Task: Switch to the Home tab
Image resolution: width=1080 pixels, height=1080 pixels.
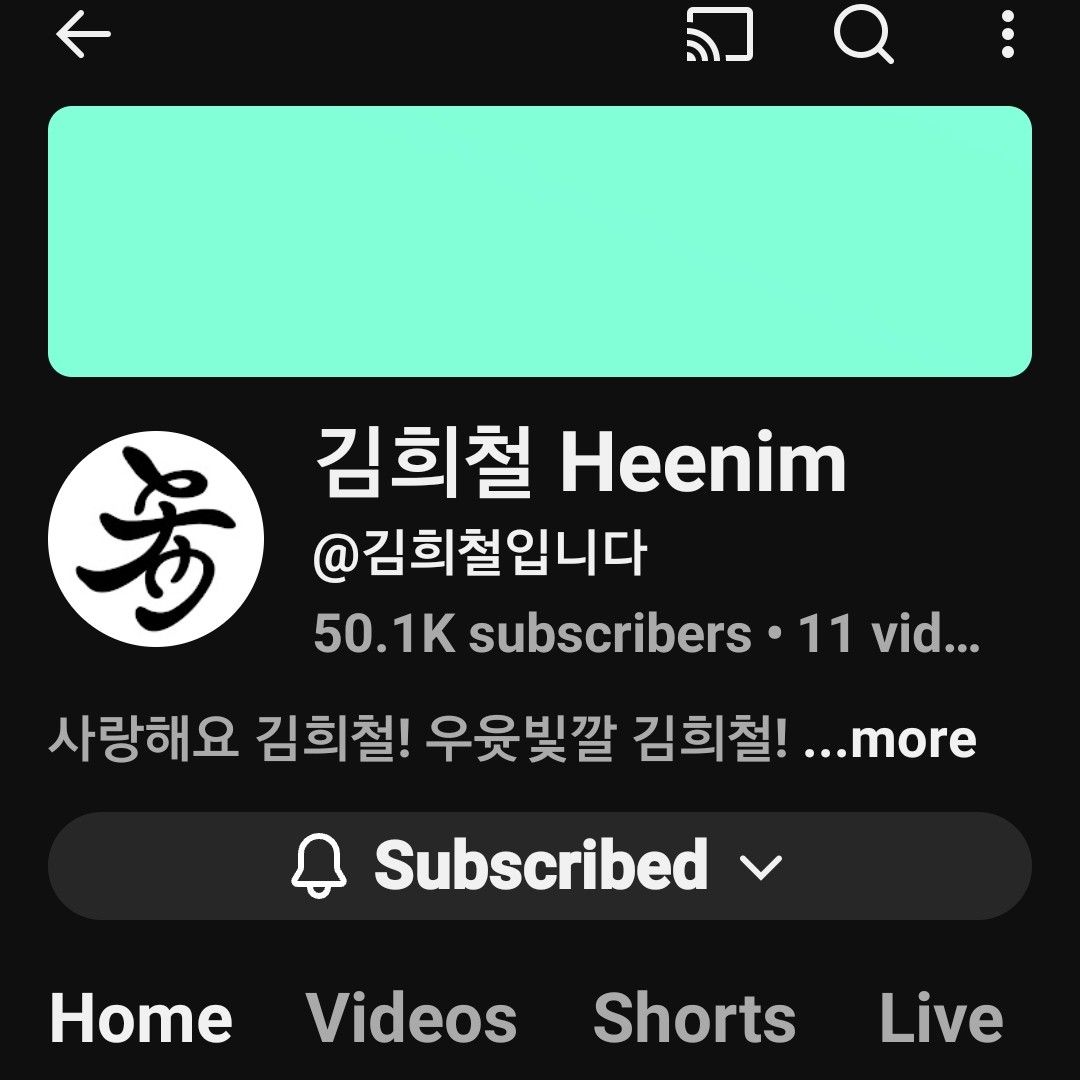Action: tap(141, 1018)
